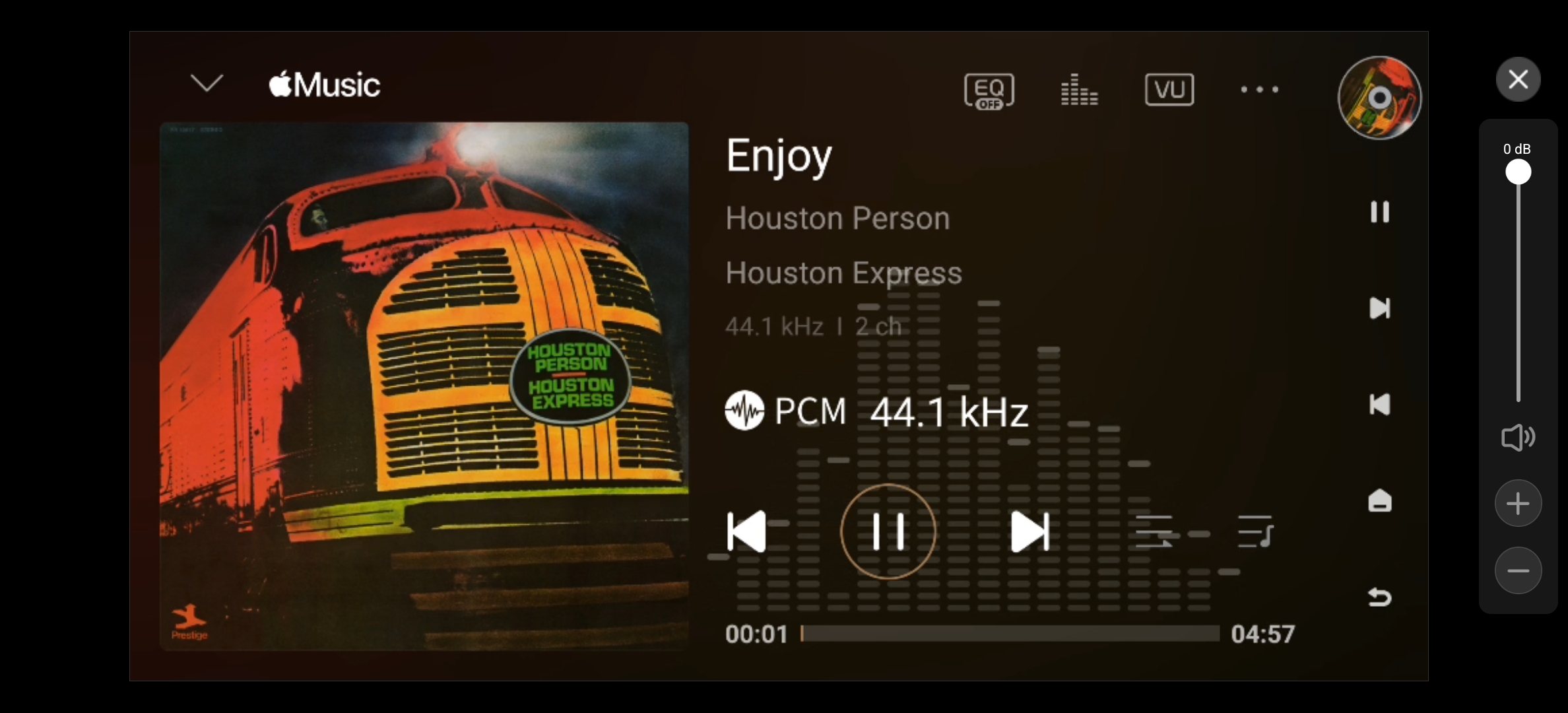Close the floating side panel

click(x=1518, y=79)
